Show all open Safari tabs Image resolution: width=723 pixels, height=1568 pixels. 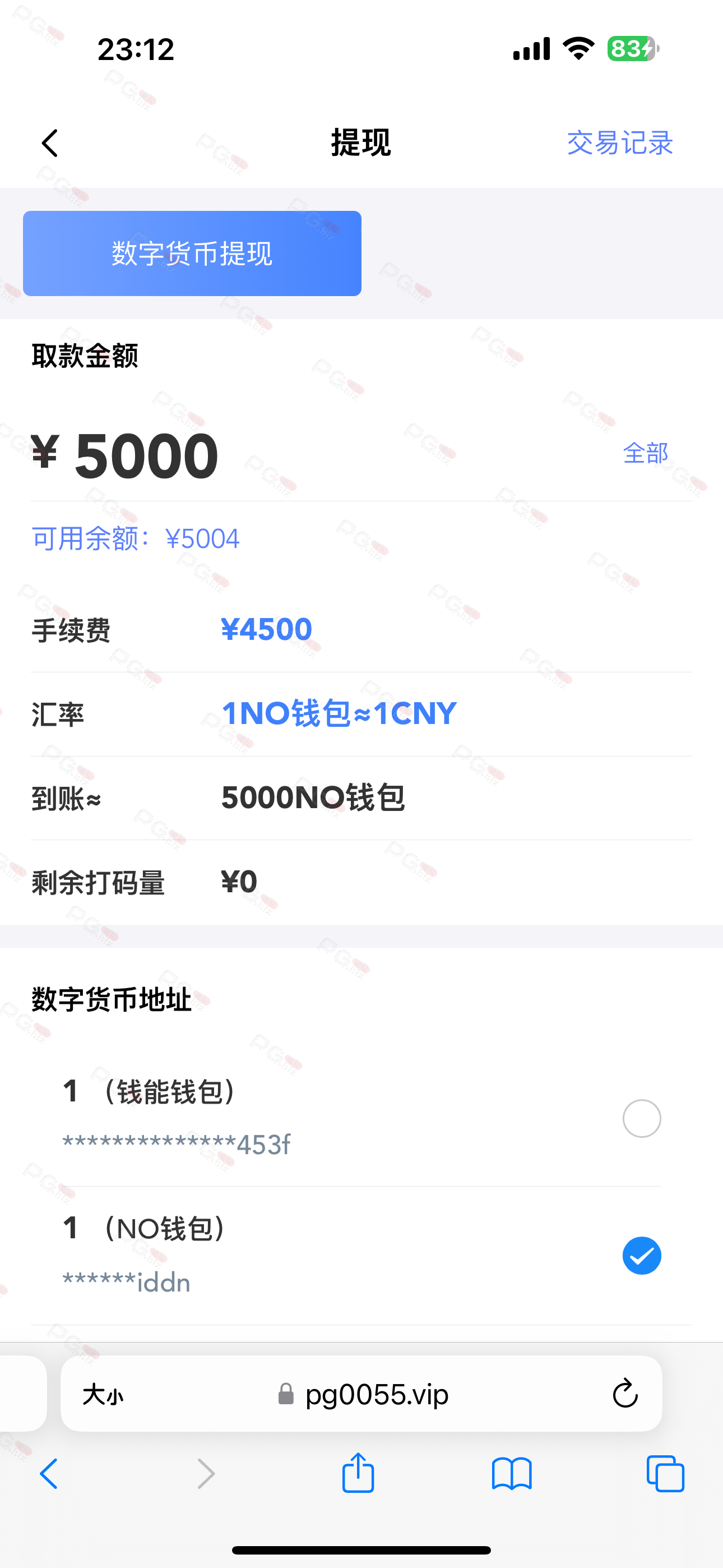[x=665, y=1474]
